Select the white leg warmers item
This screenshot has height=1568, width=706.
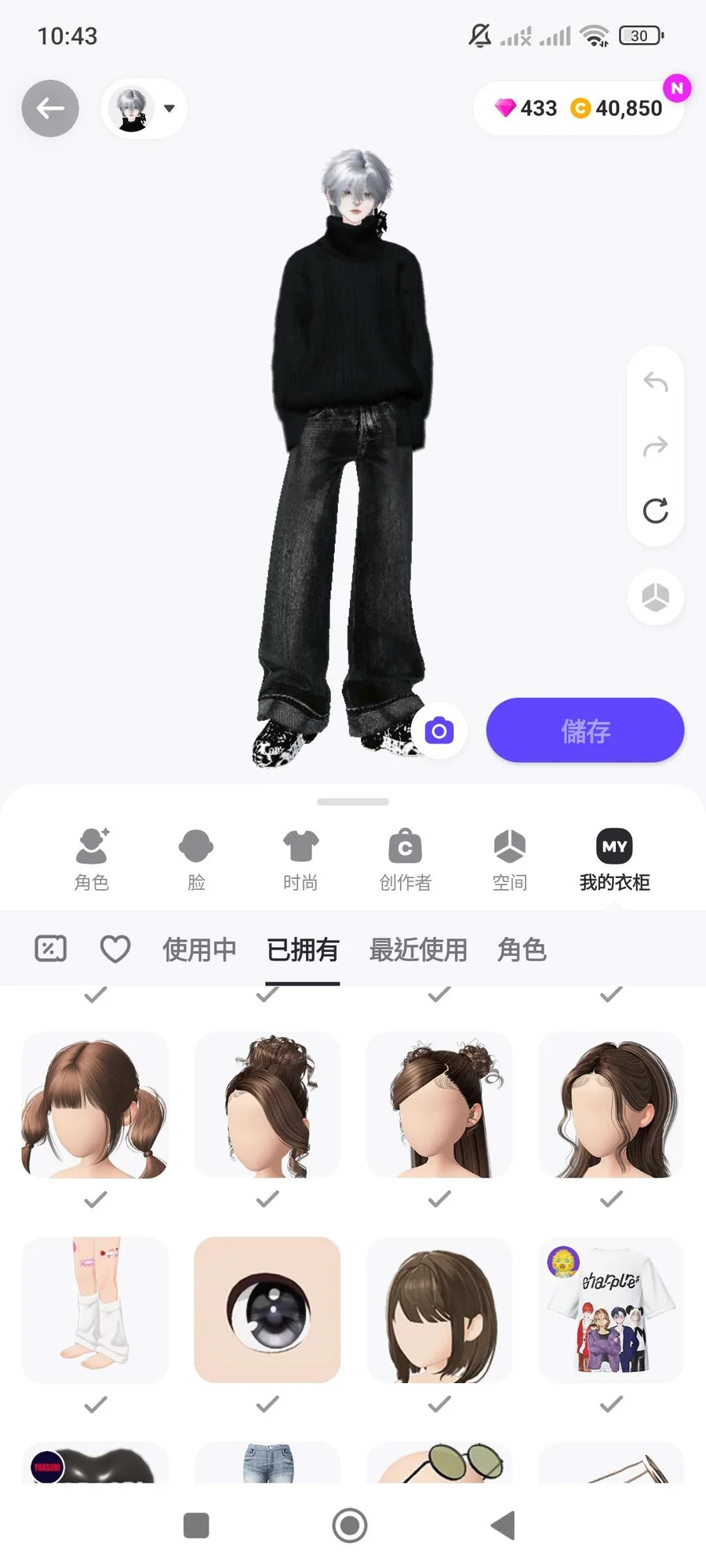[95, 1310]
